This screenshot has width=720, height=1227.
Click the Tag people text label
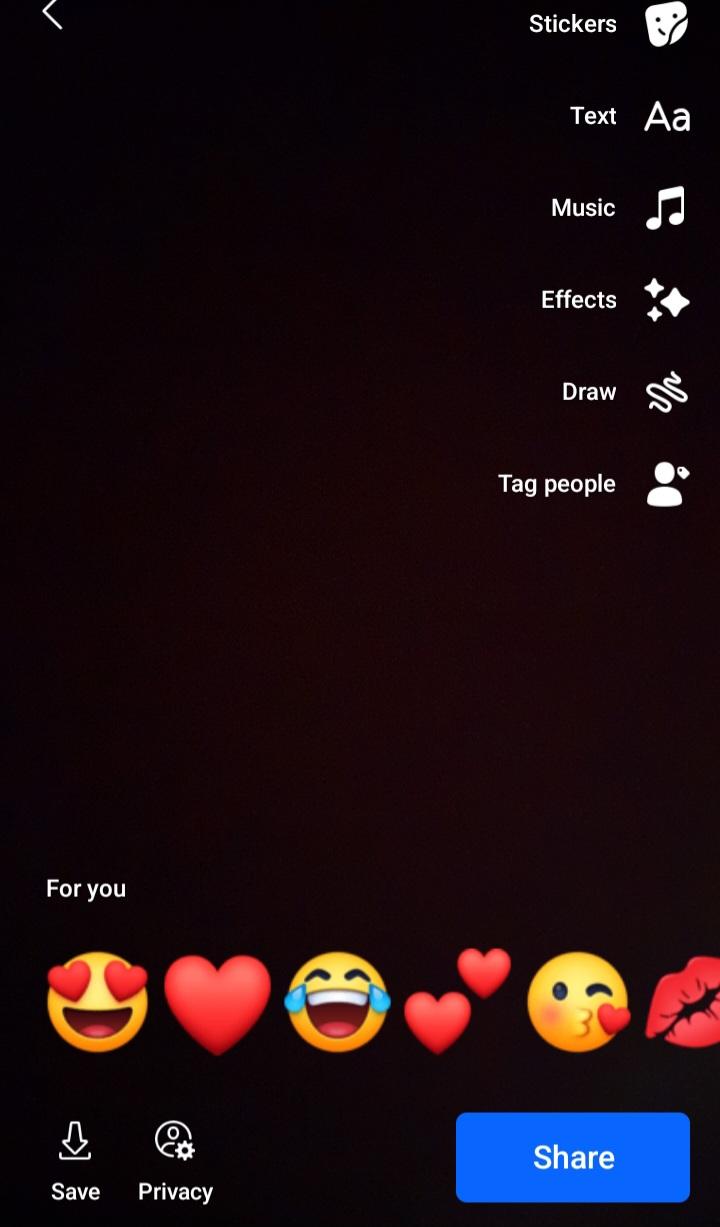(556, 483)
